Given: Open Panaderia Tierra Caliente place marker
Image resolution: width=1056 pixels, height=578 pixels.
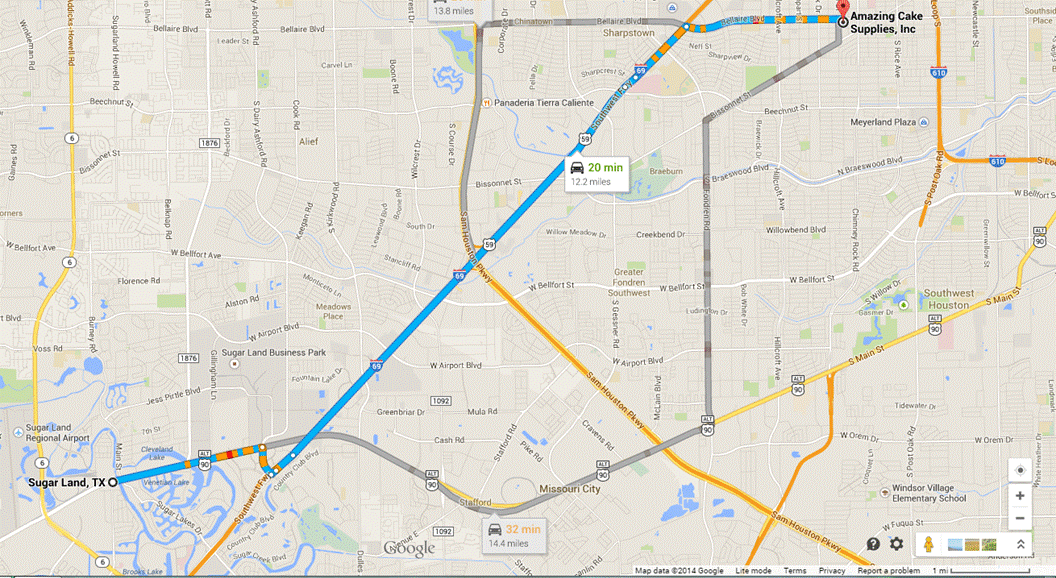Looking at the screenshot, I should 485,102.
